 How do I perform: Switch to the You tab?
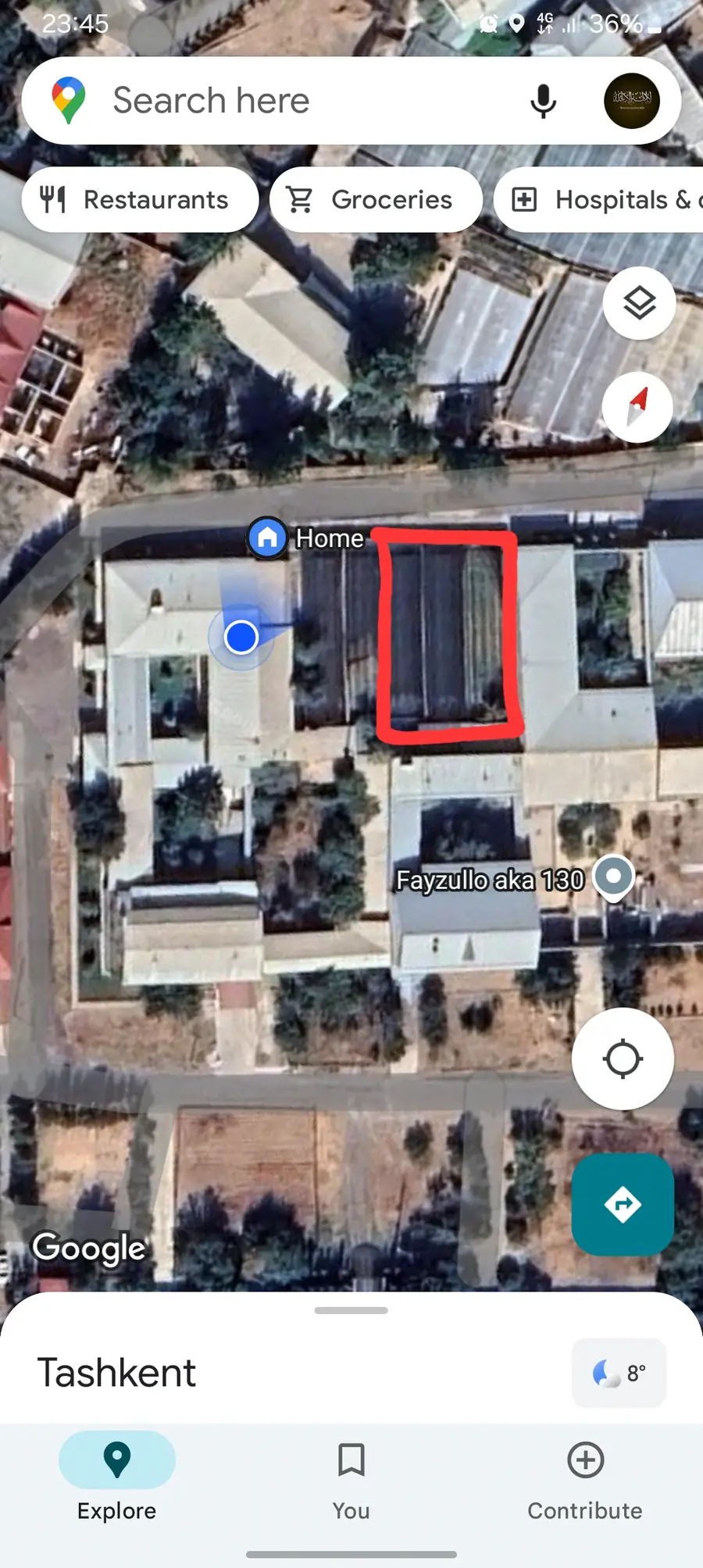(x=351, y=1475)
